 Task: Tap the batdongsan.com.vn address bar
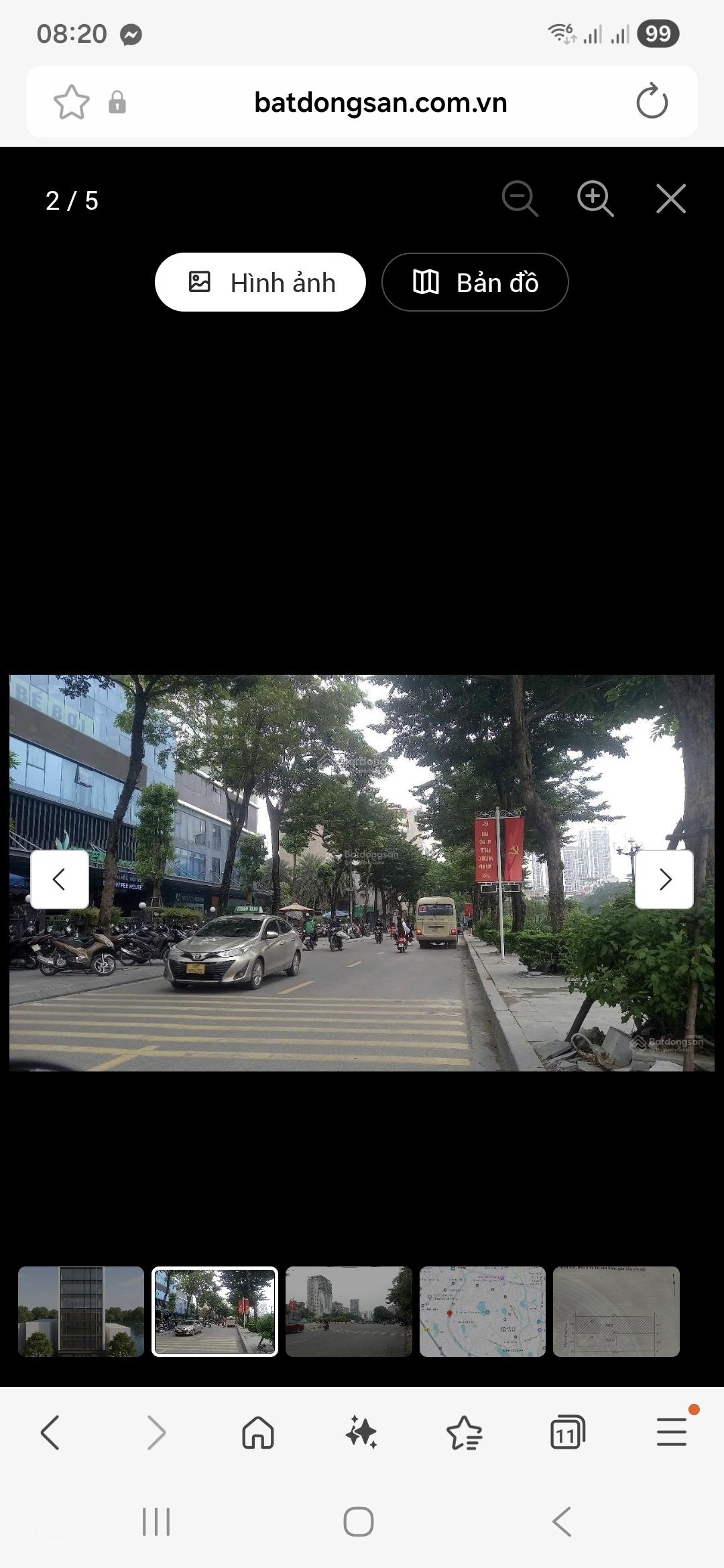click(x=380, y=102)
